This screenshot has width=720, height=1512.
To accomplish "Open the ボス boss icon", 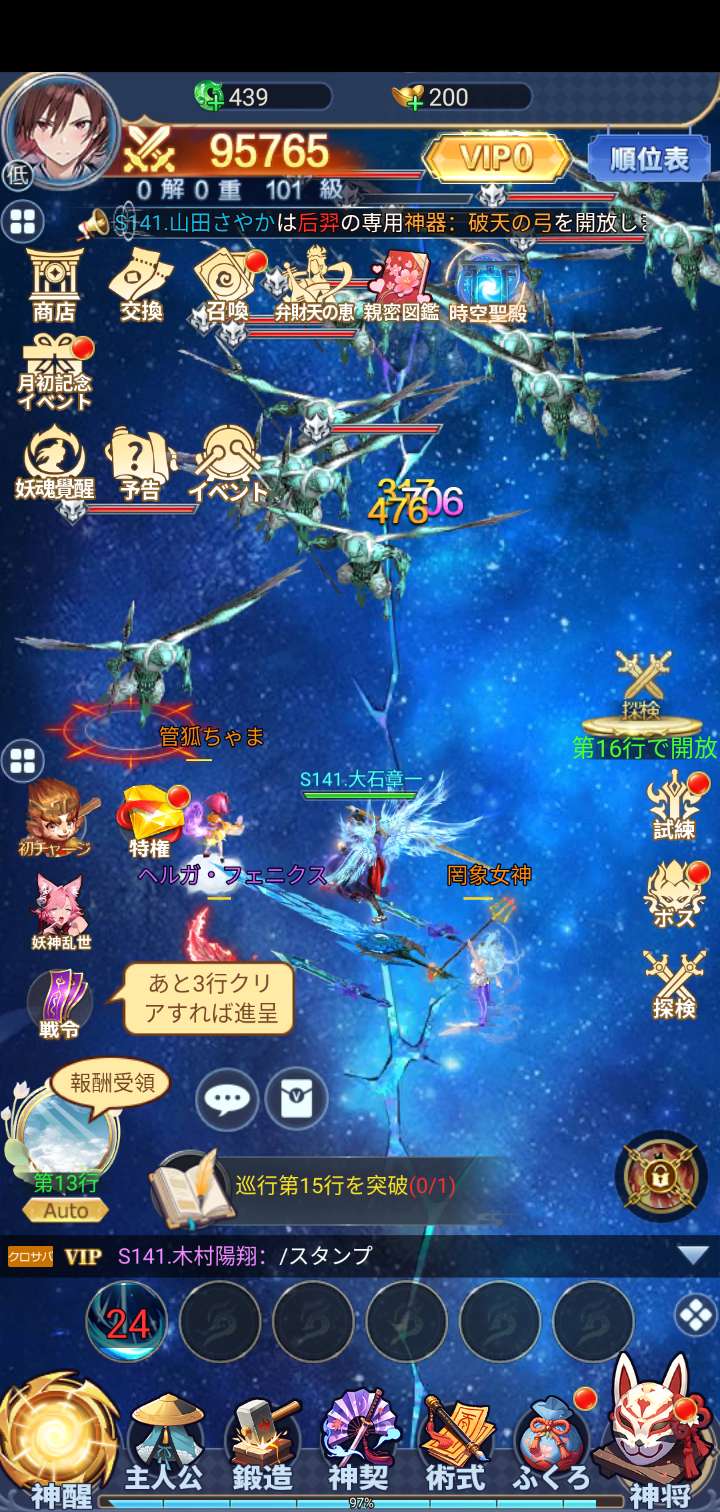I will pyautogui.click(x=675, y=895).
